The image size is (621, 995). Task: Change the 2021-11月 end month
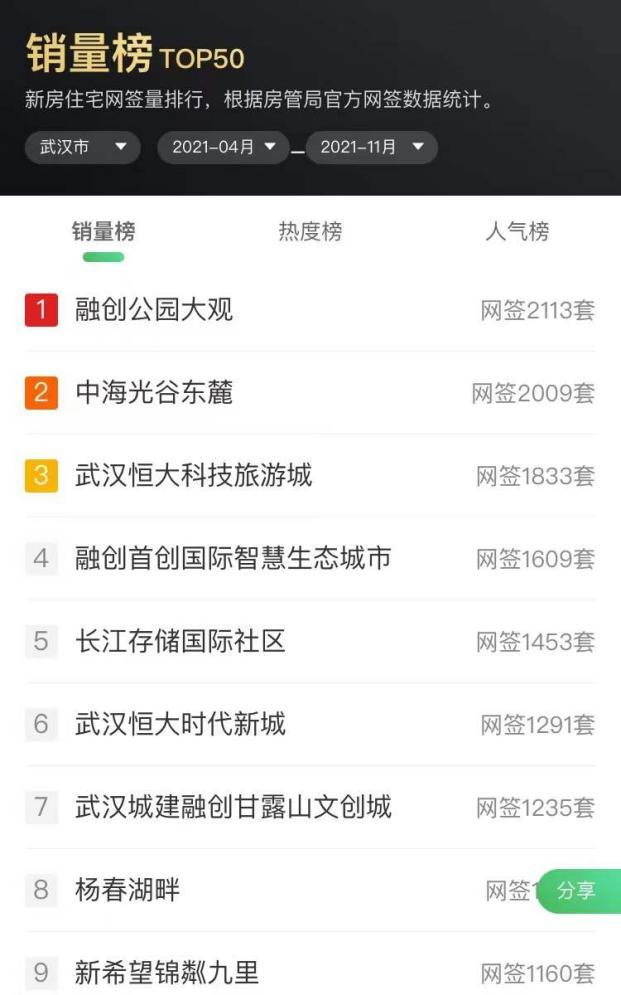click(x=371, y=147)
